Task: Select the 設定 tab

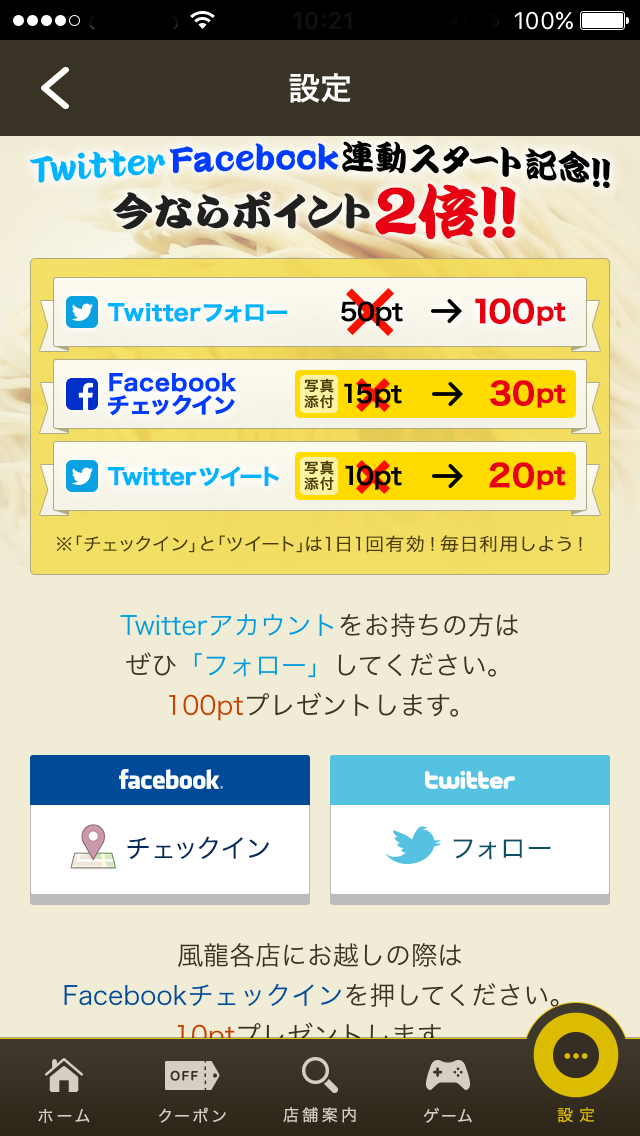Action: point(576,1065)
